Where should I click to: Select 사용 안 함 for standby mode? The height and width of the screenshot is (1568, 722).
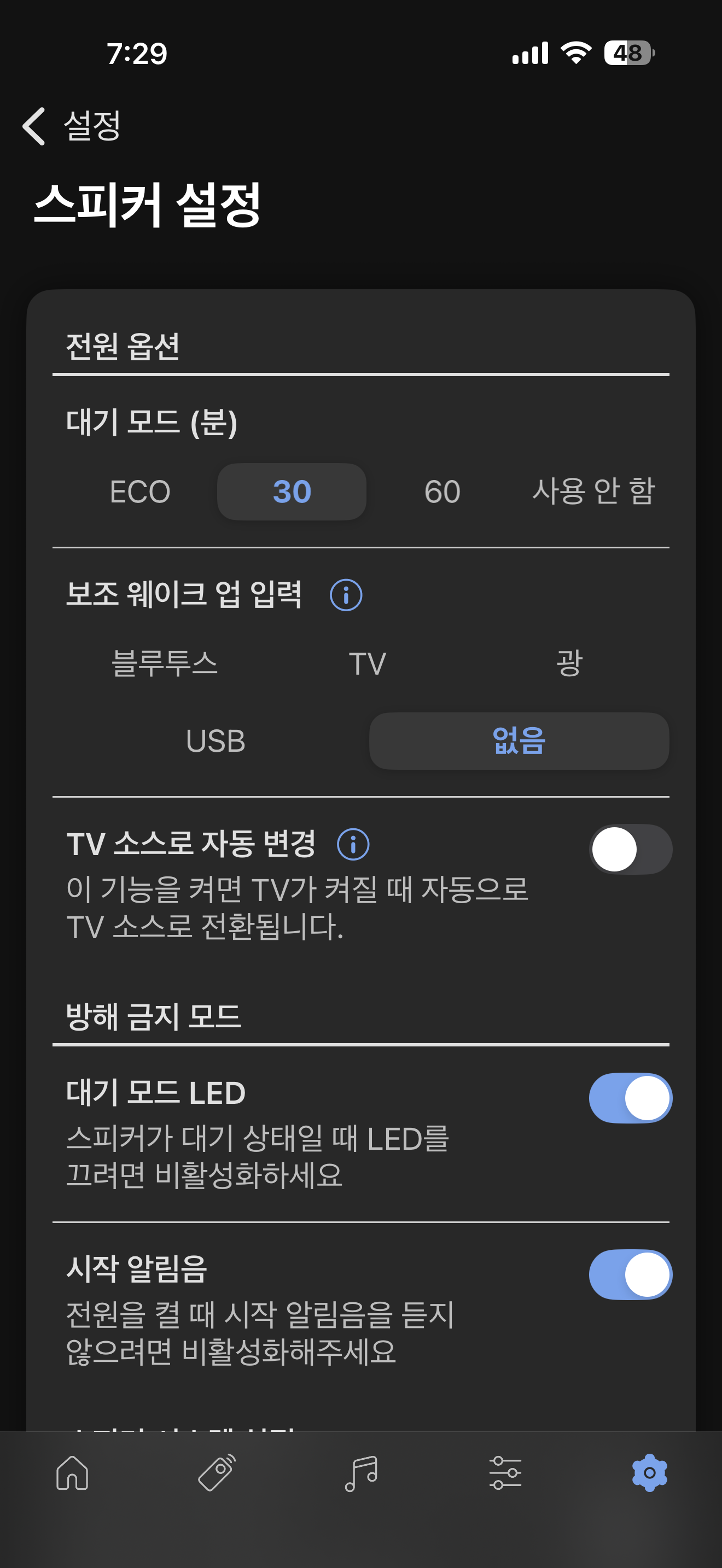(593, 491)
